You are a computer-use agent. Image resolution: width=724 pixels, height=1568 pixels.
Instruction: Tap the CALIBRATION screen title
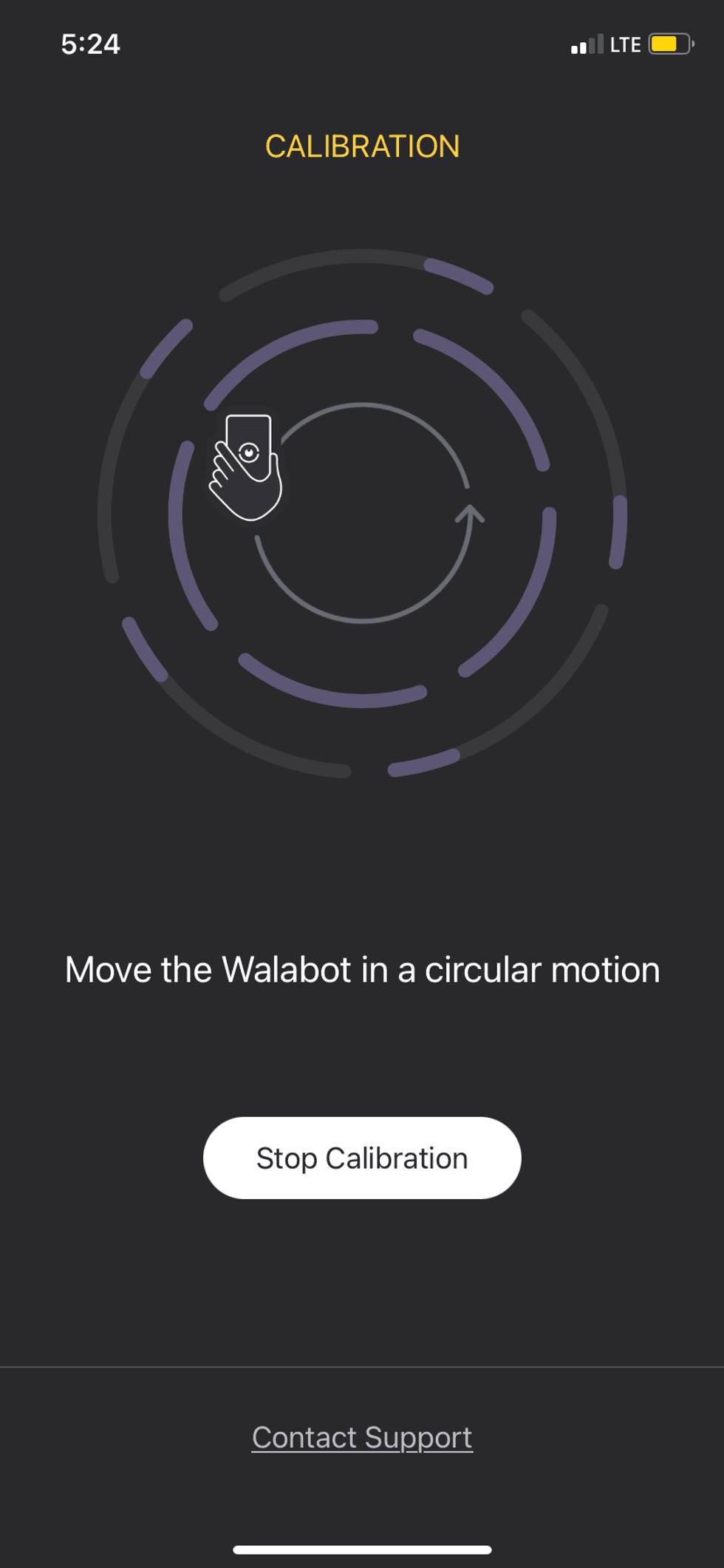[x=361, y=146]
